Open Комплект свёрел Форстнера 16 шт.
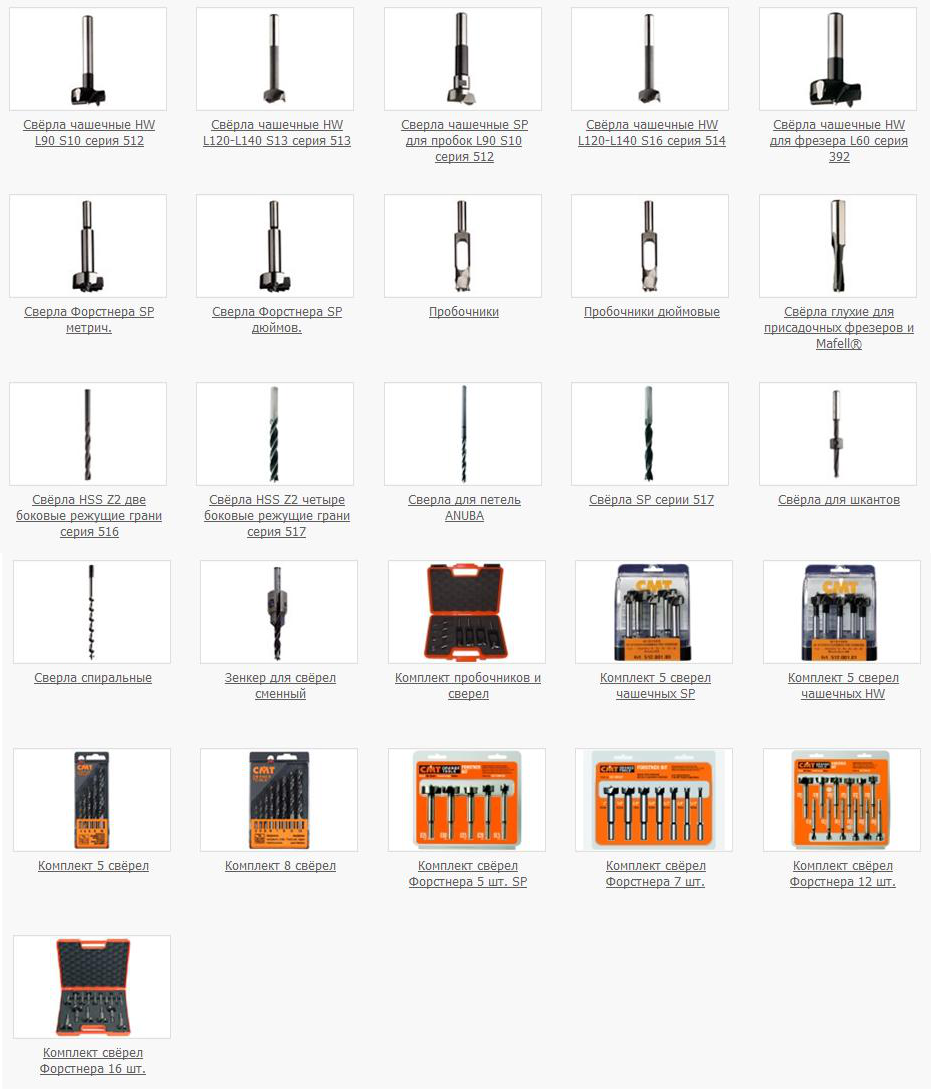This screenshot has width=931, height=1089. click(92, 1060)
